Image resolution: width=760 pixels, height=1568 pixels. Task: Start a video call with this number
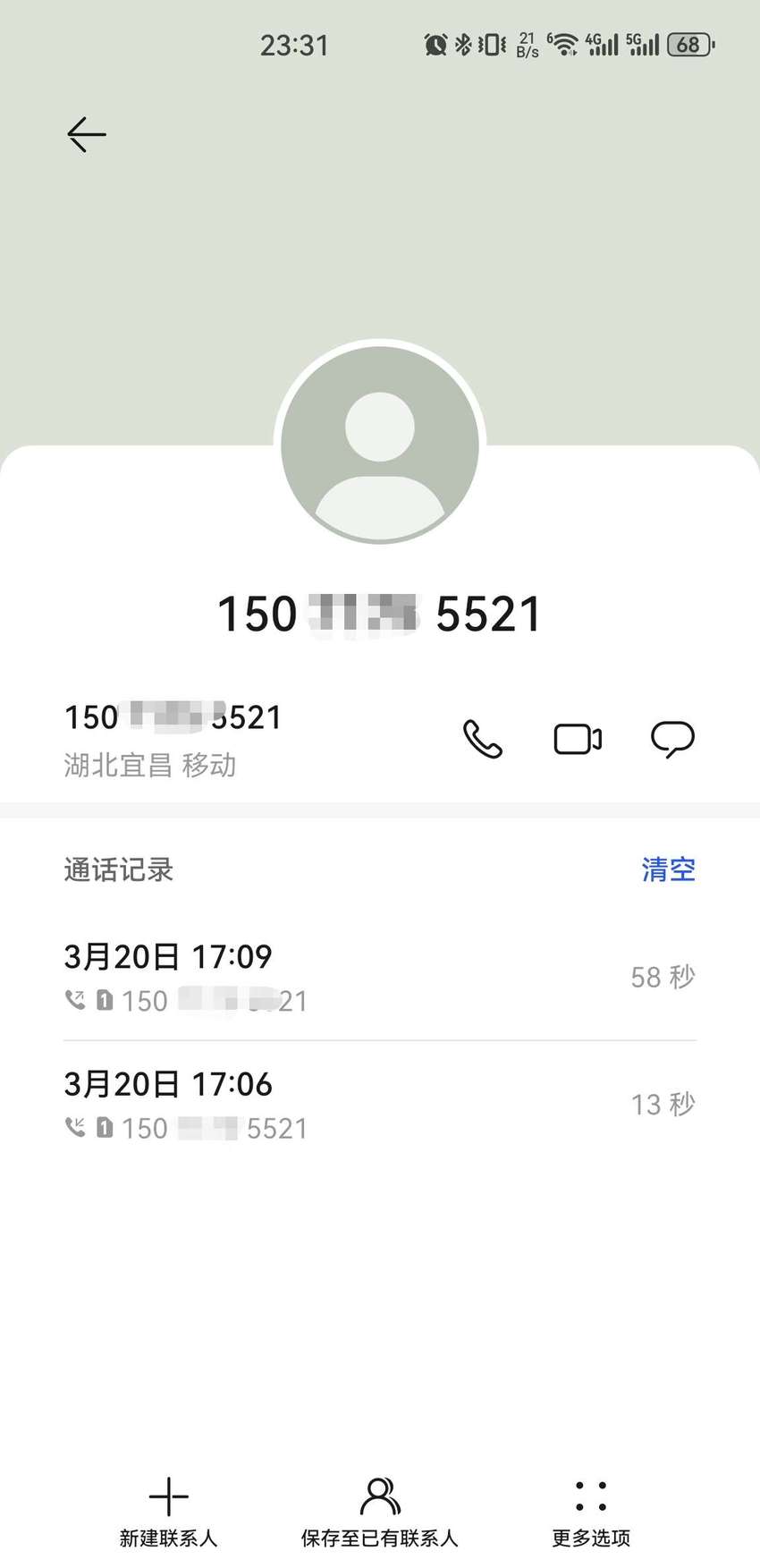click(578, 740)
